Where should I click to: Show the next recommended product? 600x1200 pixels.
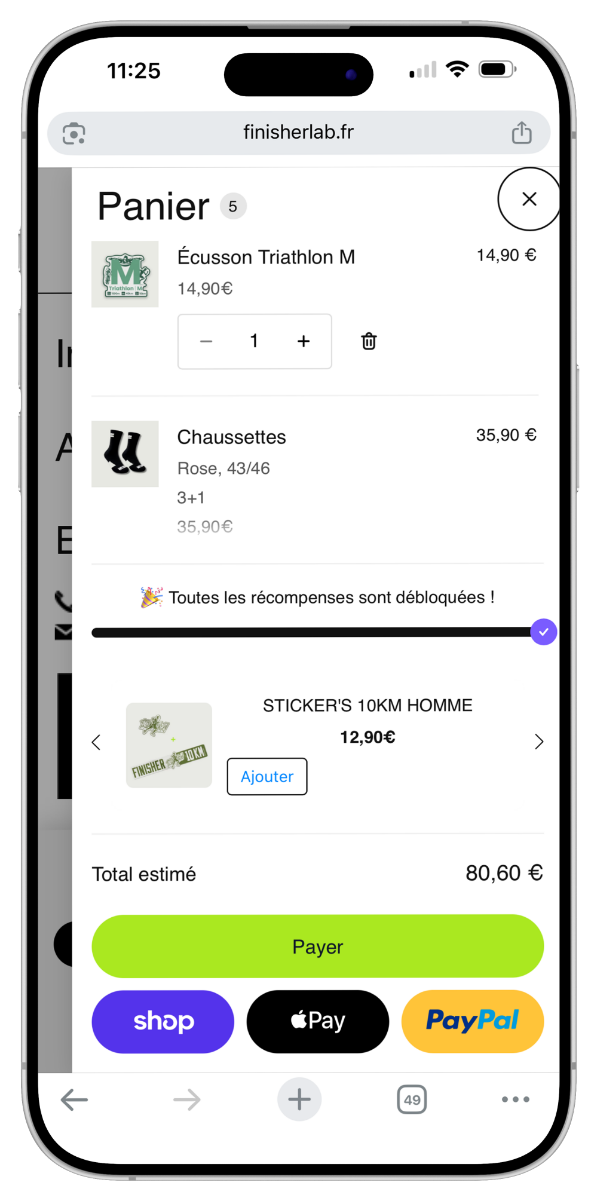pyautogui.click(x=539, y=742)
